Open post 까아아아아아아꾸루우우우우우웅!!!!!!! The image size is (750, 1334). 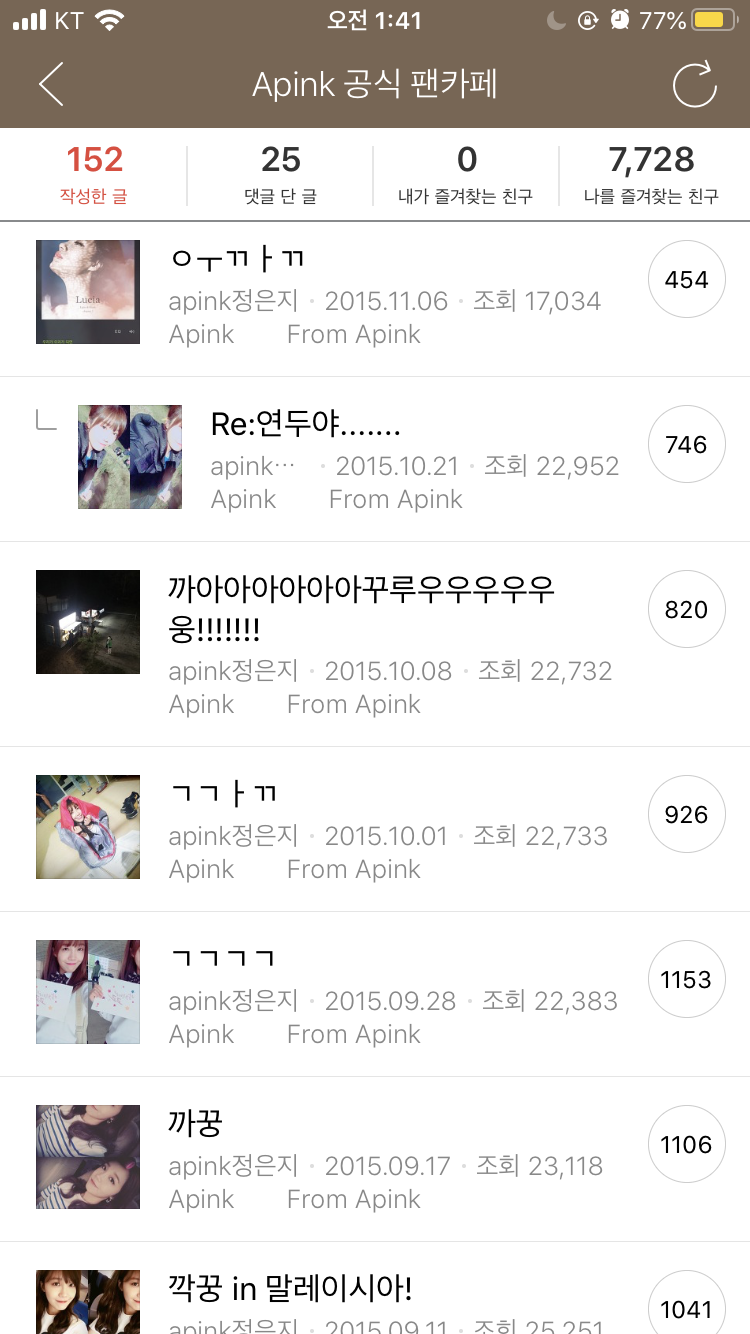tap(360, 608)
